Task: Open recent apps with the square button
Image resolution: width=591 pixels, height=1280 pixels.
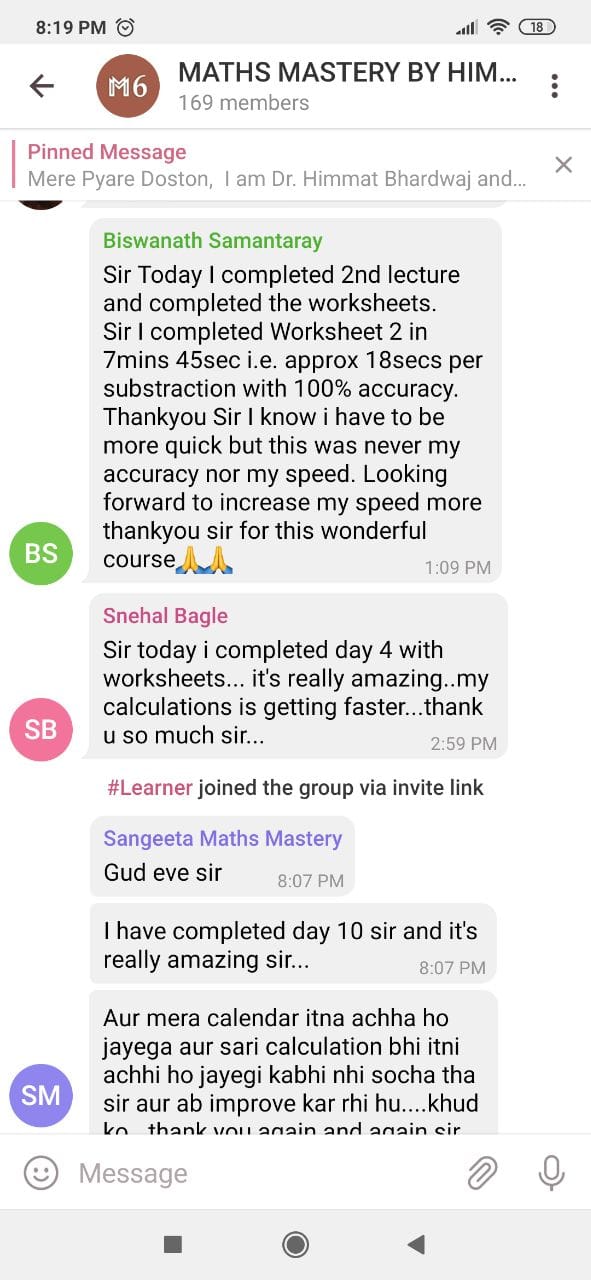Action: coord(173,1244)
